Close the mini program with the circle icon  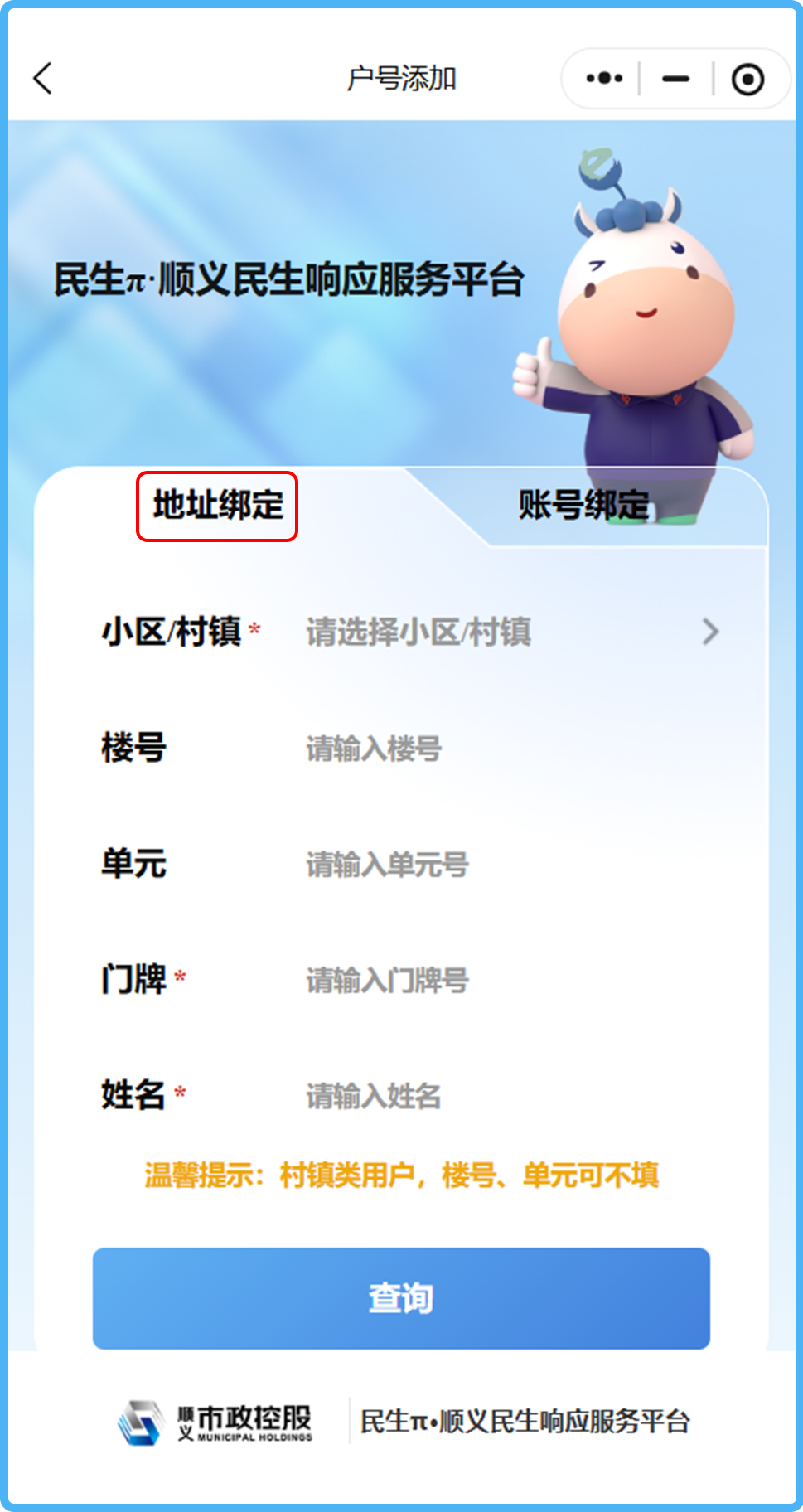click(x=747, y=80)
